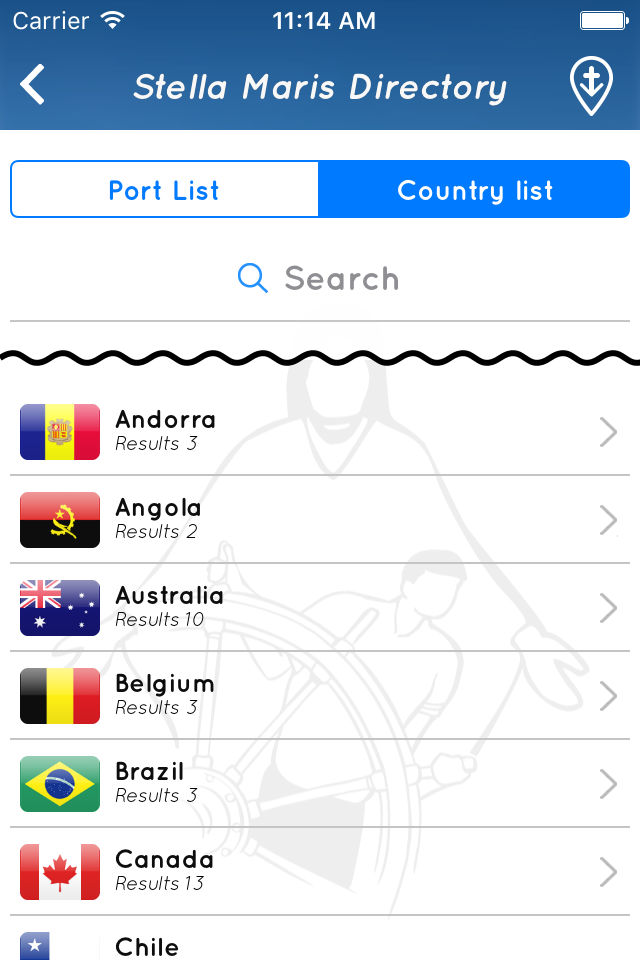640x960 pixels.
Task: View ports listed for Angola
Action: coord(320,519)
